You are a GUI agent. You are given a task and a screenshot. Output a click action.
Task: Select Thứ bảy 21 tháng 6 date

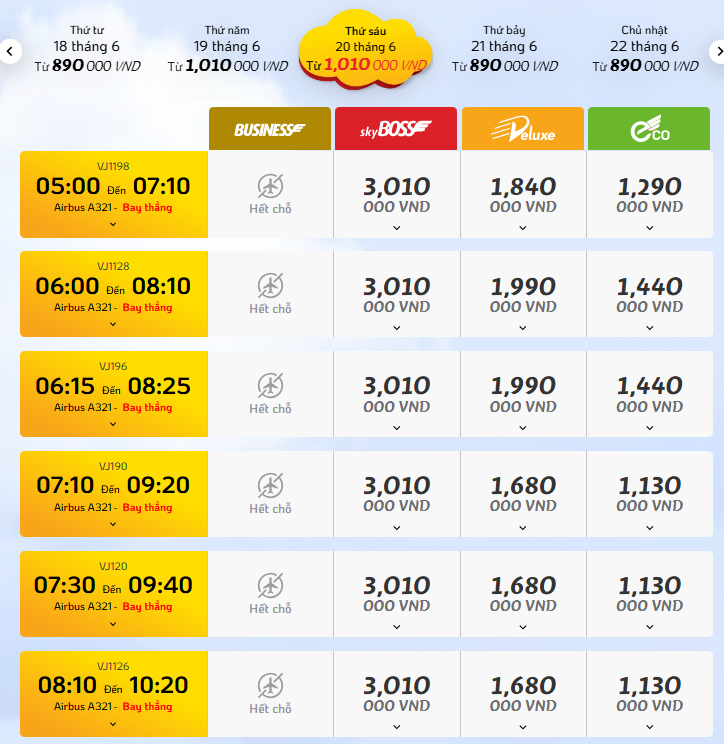coord(504,49)
